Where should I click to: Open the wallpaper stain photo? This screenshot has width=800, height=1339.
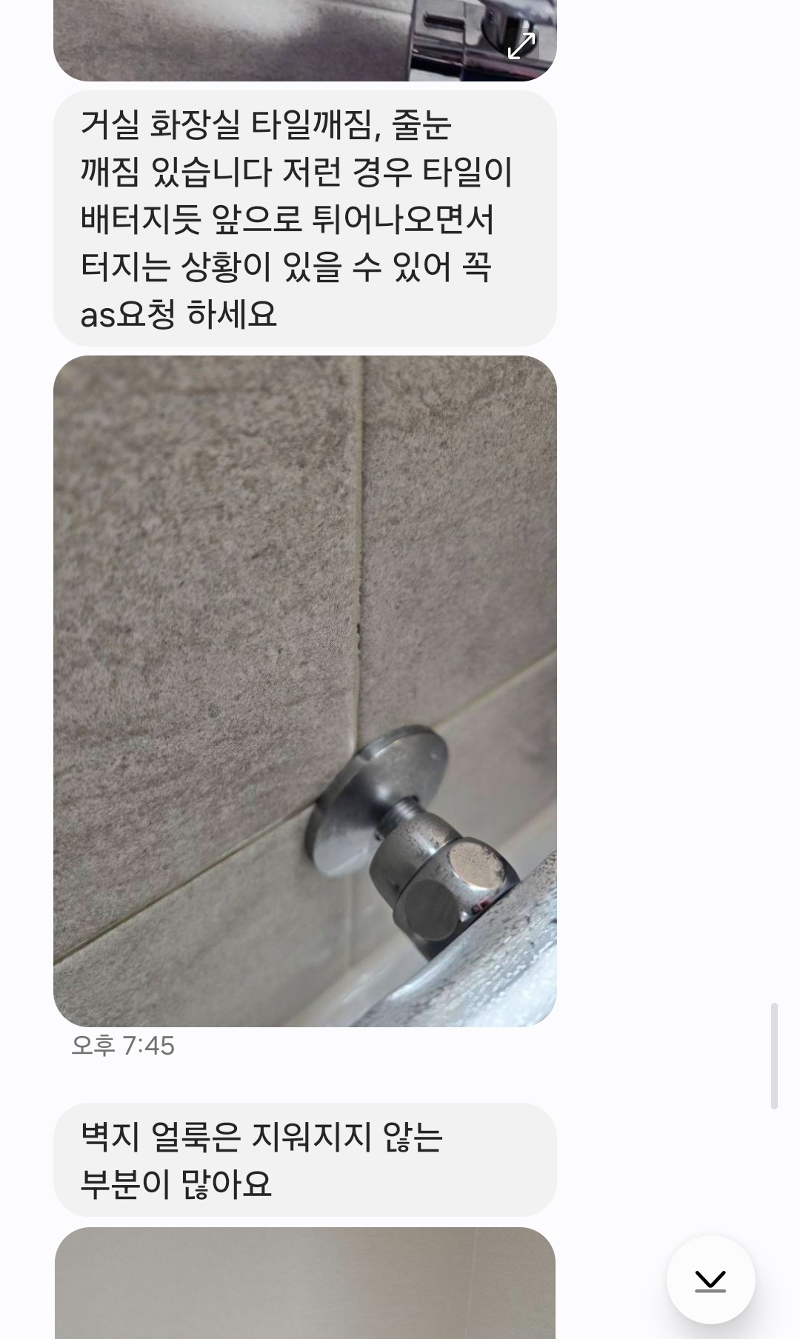305,1284
